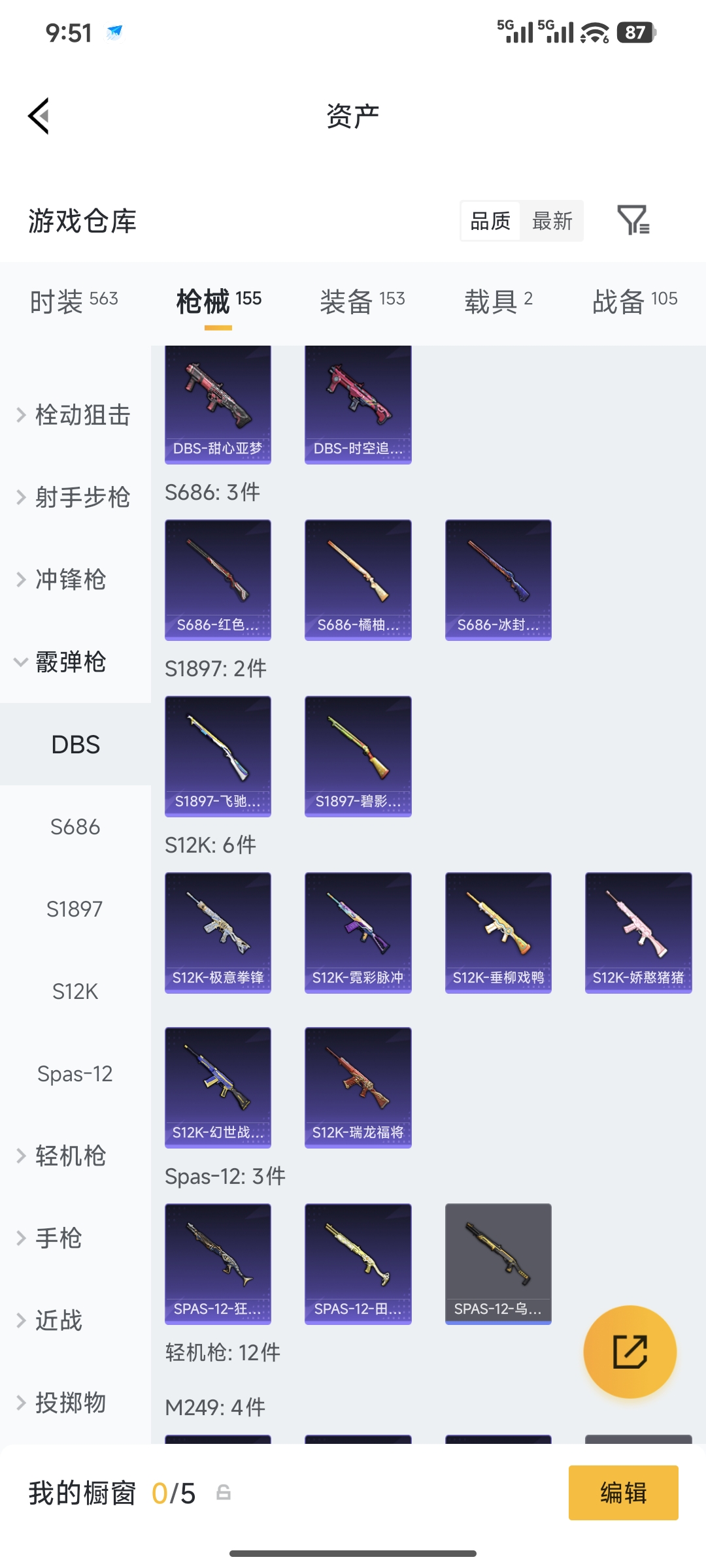Screen dimensions: 706x1568
Task: Select 品质 sorting option
Action: tap(490, 221)
